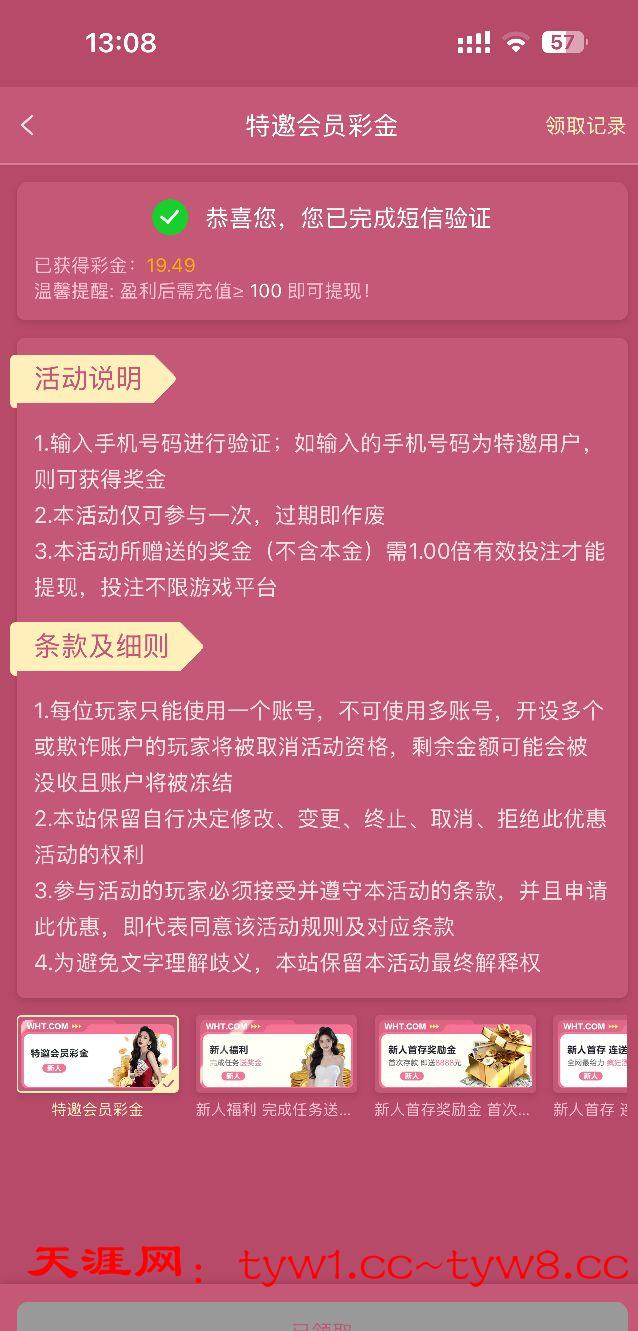Open 领取记录 claim records

point(585,125)
